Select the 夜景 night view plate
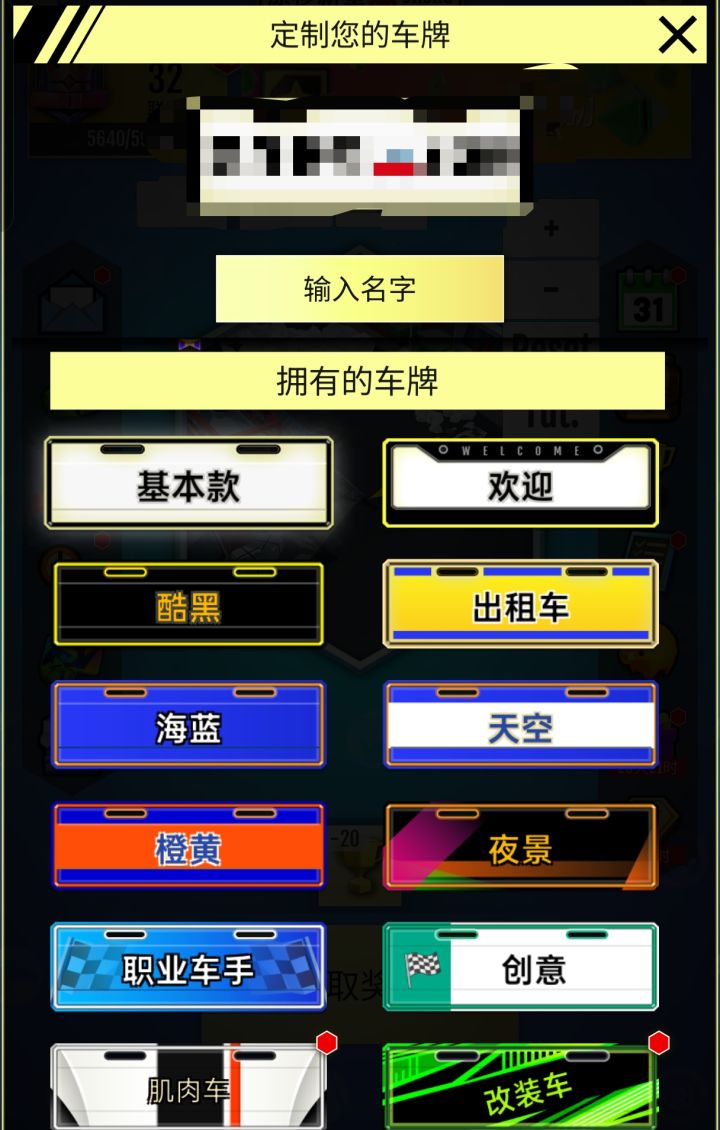The height and width of the screenshot is (1130, 720). [521, 846]
